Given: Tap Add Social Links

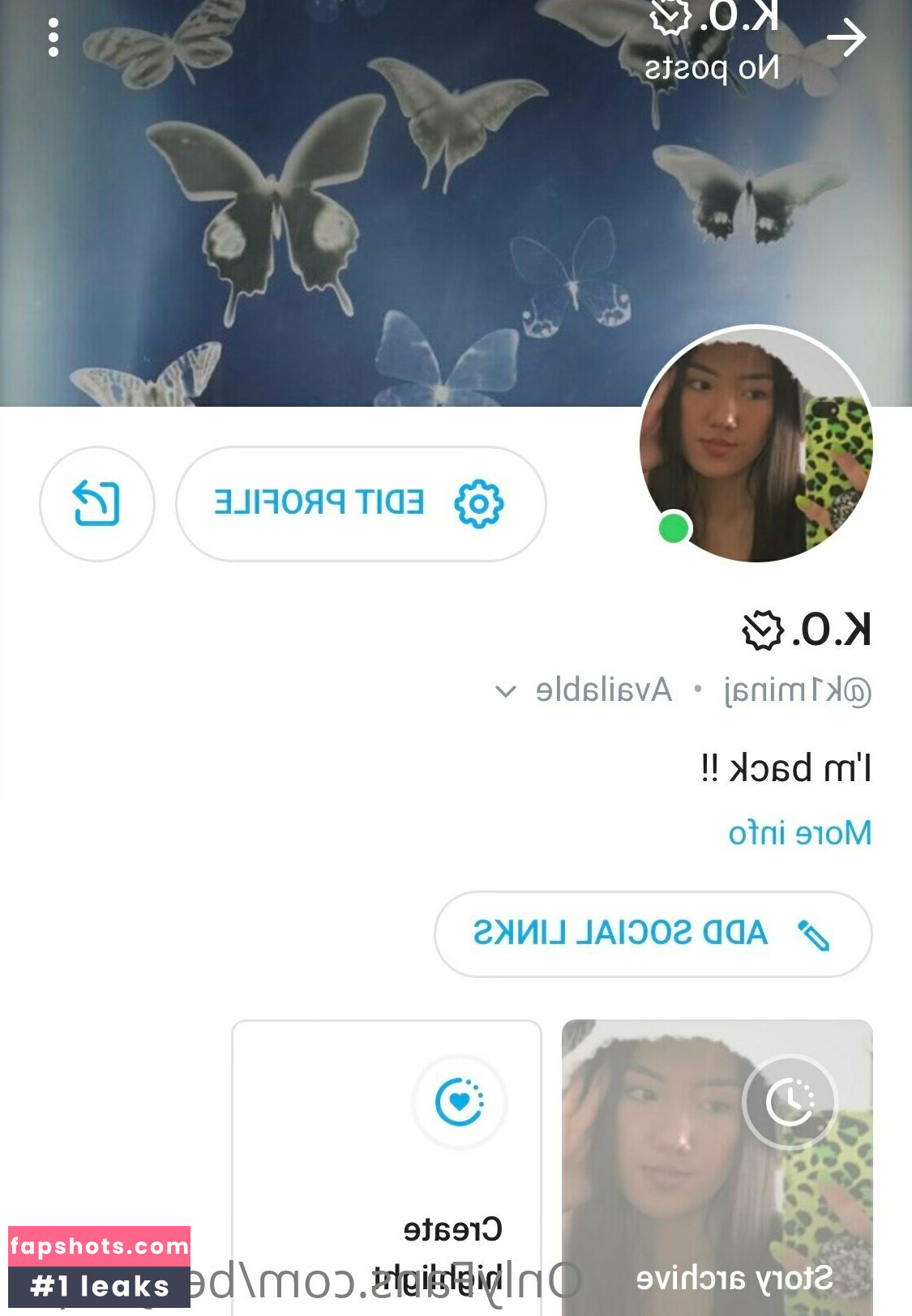Looking at the screenshot, I should coord(653,934).
